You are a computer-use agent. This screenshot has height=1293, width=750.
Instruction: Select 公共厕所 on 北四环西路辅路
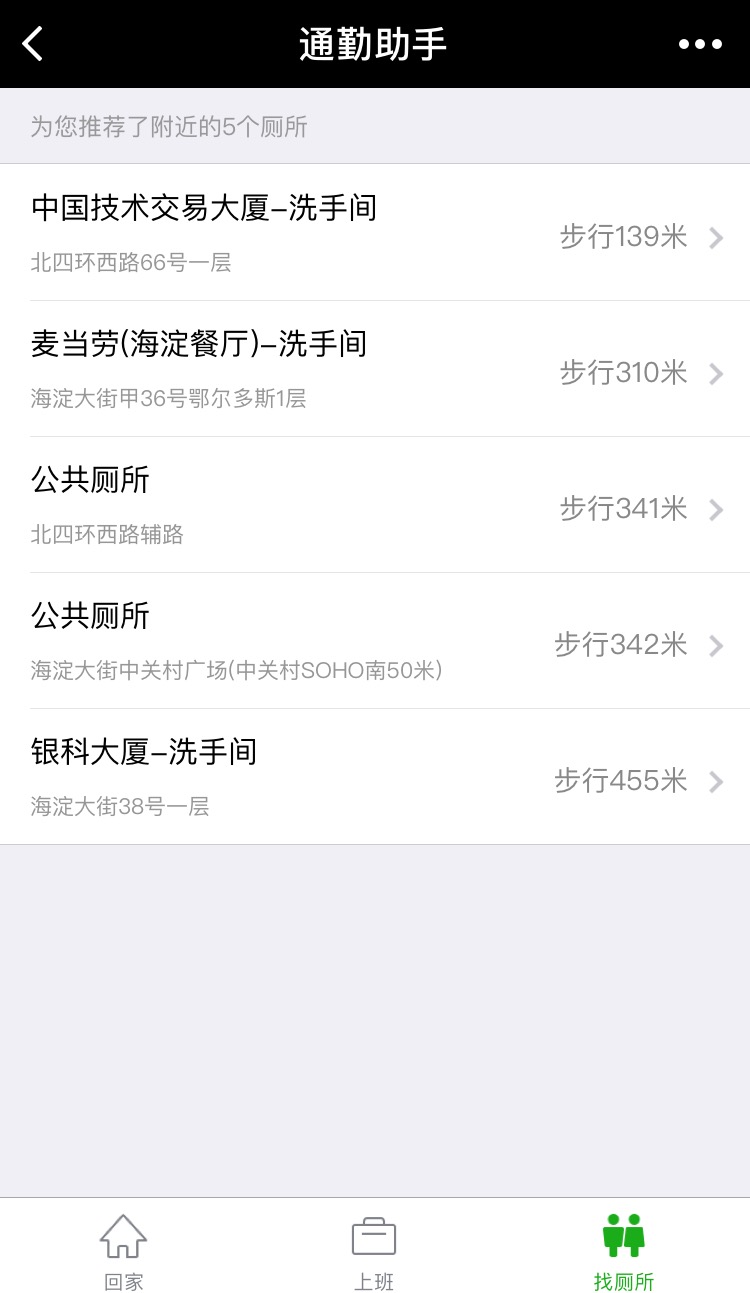tap(375, 506)
